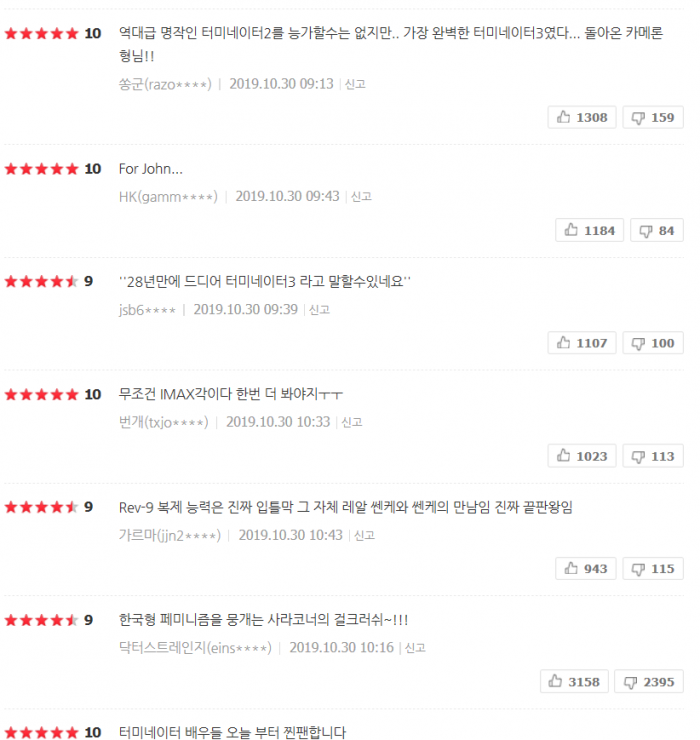
Task: Report the review by HK(gamm****)
Action: coord(361,197)
